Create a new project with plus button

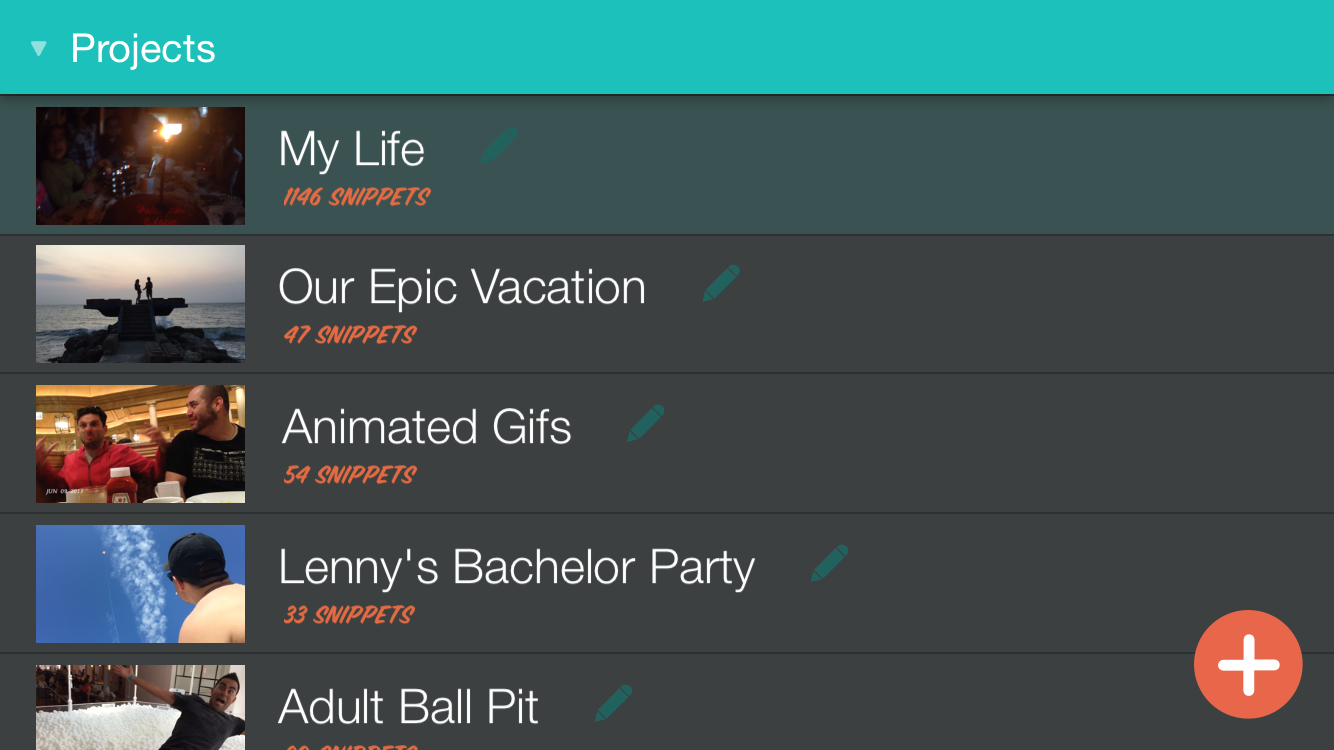pos(1247,664)
